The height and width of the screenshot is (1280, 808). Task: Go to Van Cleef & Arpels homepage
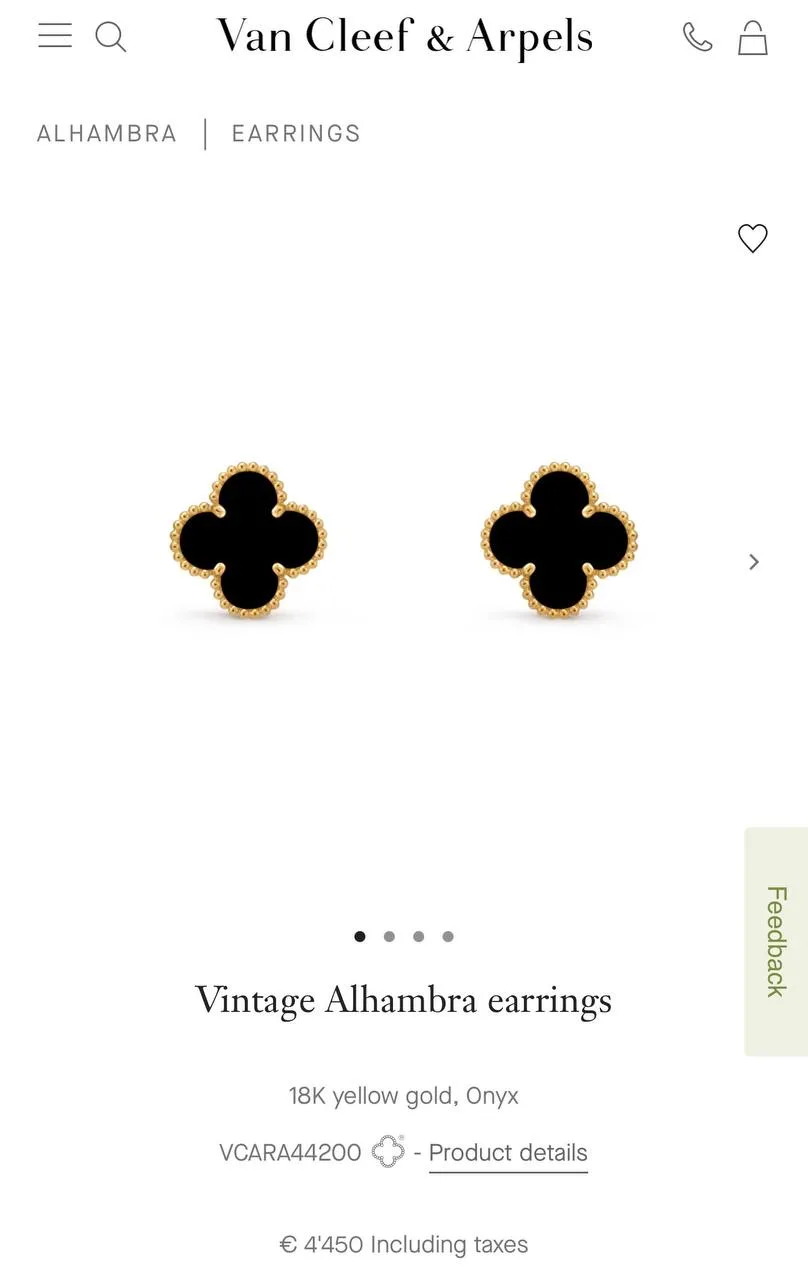[404, 37]
